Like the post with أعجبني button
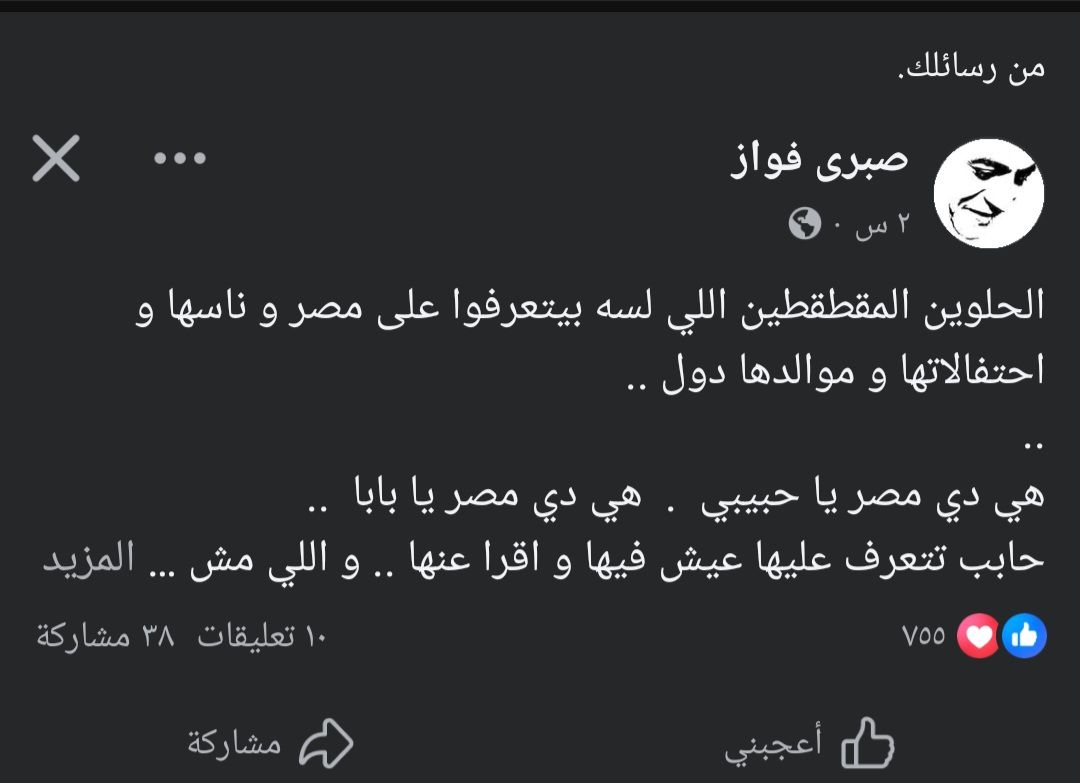This screenshot has height=783, width=1080. coord(810,744)
